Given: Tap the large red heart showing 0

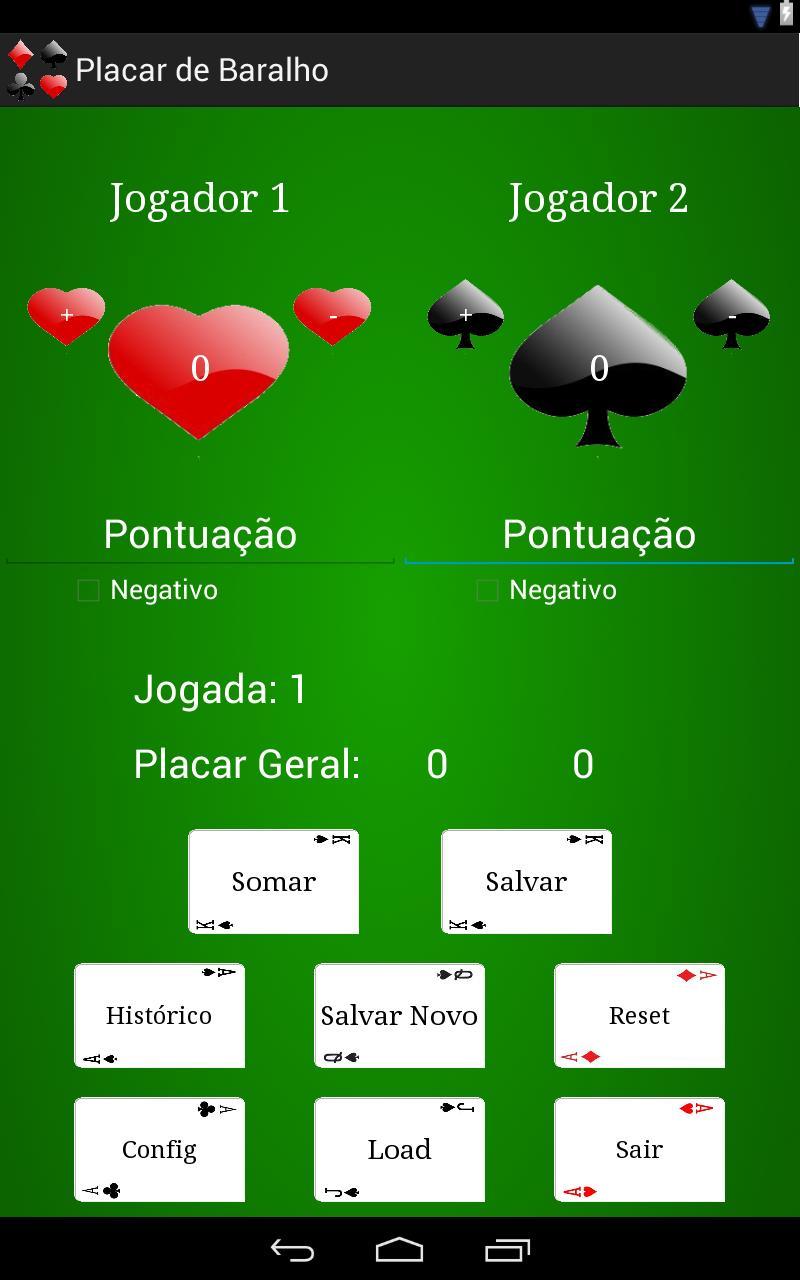Looking at the screenshot, I should tap(198, 370).
